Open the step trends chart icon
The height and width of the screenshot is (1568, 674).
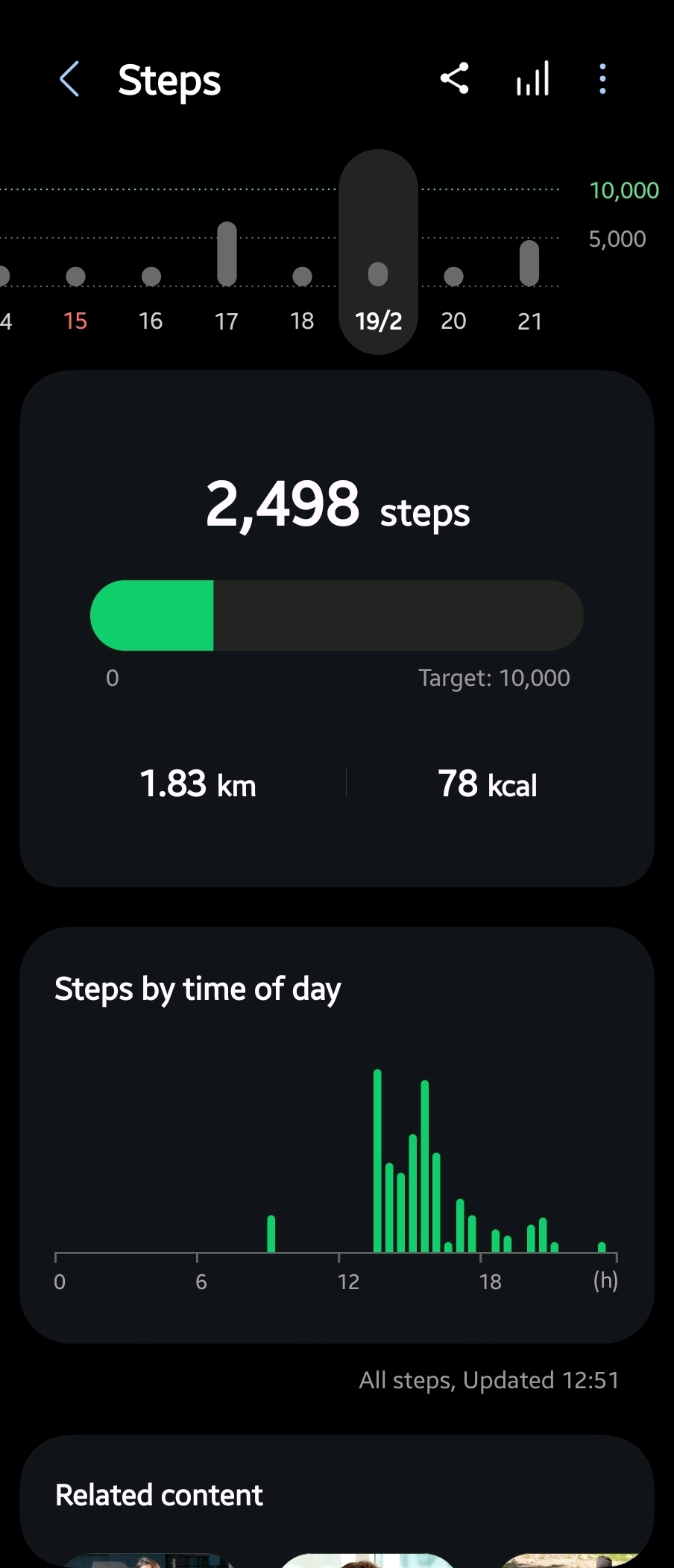tap(533, 78)
